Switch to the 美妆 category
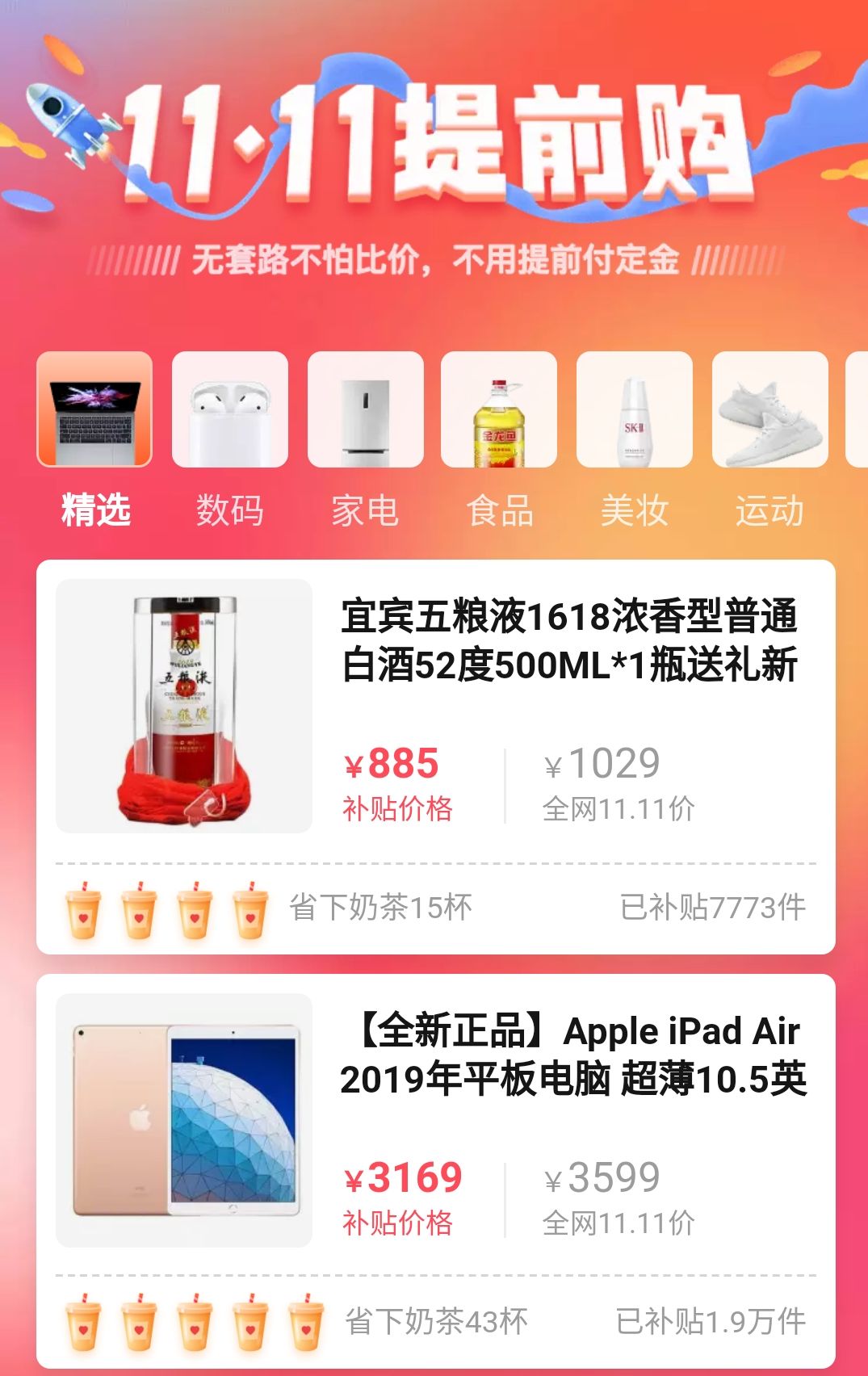Image resolution: width=868 pixels, height=1376 pixels. coord(635,440)
